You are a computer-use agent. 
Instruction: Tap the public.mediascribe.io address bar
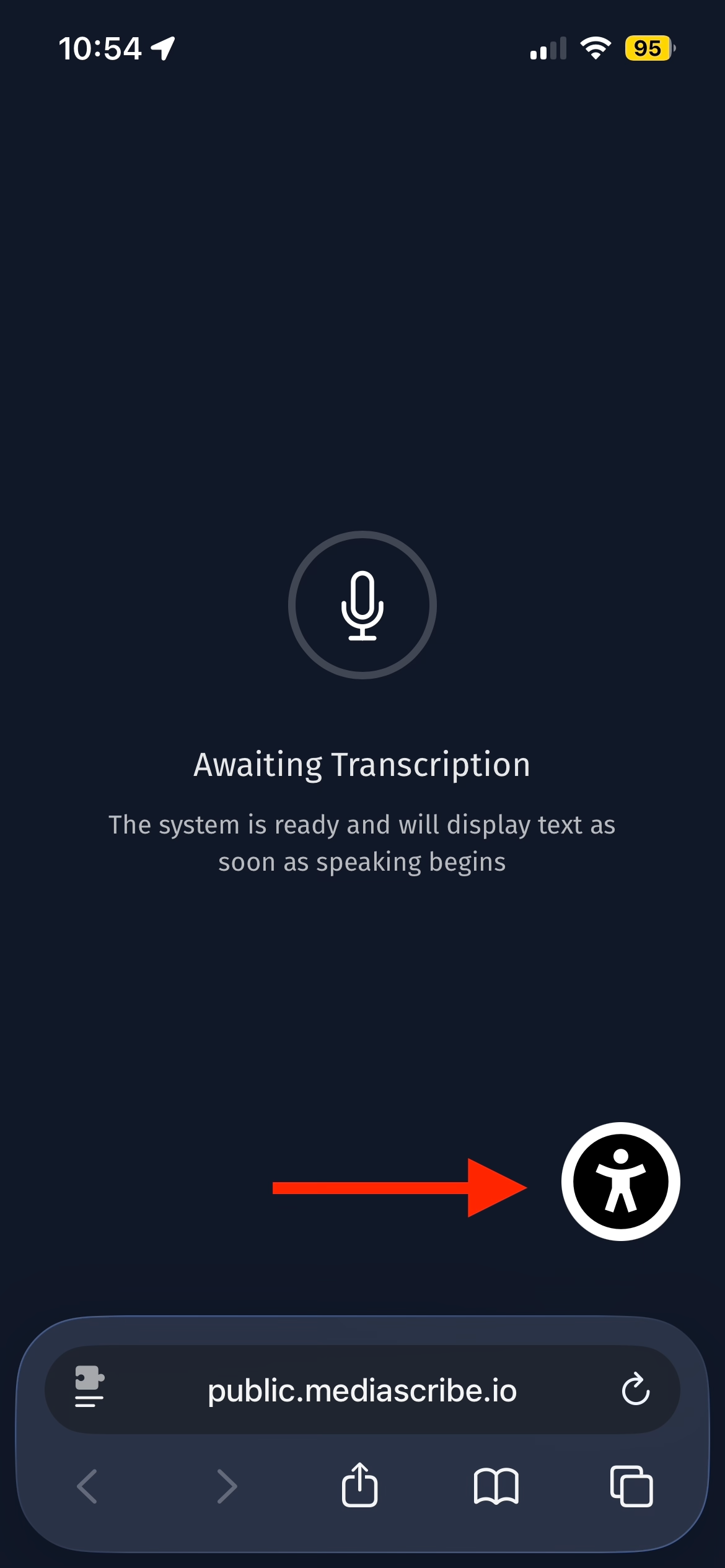pyautogui.click(x=362, y=1390)
